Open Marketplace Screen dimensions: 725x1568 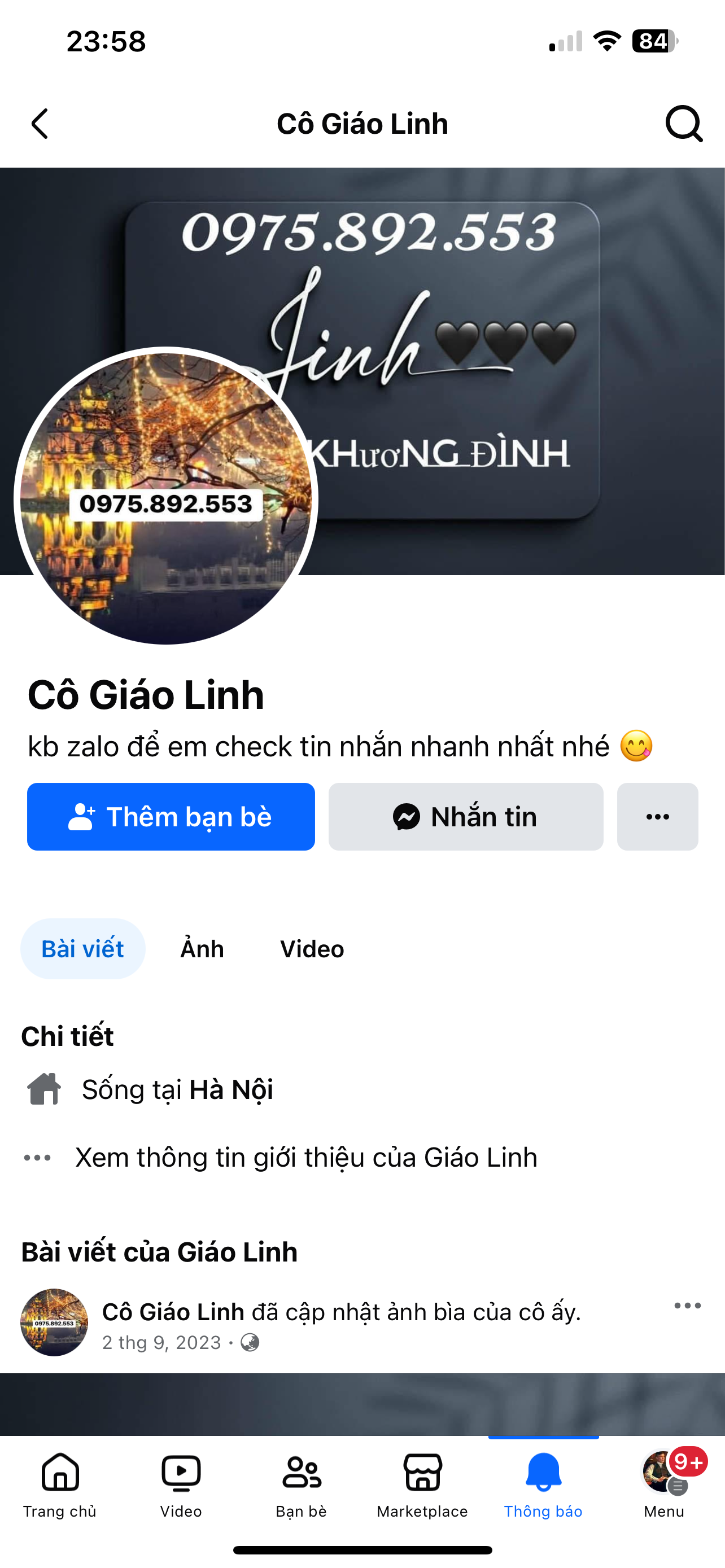[x=422, y=1484]
